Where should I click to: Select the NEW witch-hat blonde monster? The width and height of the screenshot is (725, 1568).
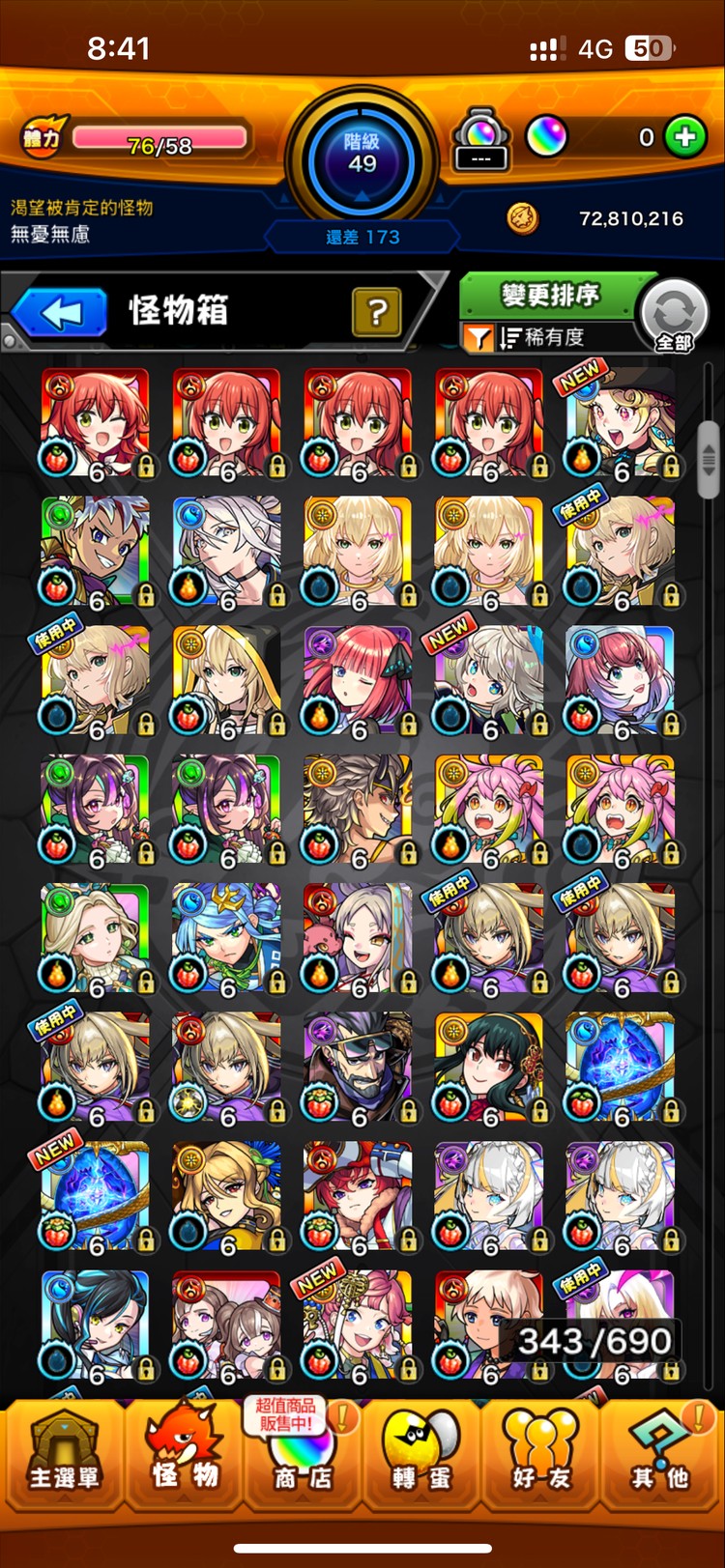coord(620,423)
